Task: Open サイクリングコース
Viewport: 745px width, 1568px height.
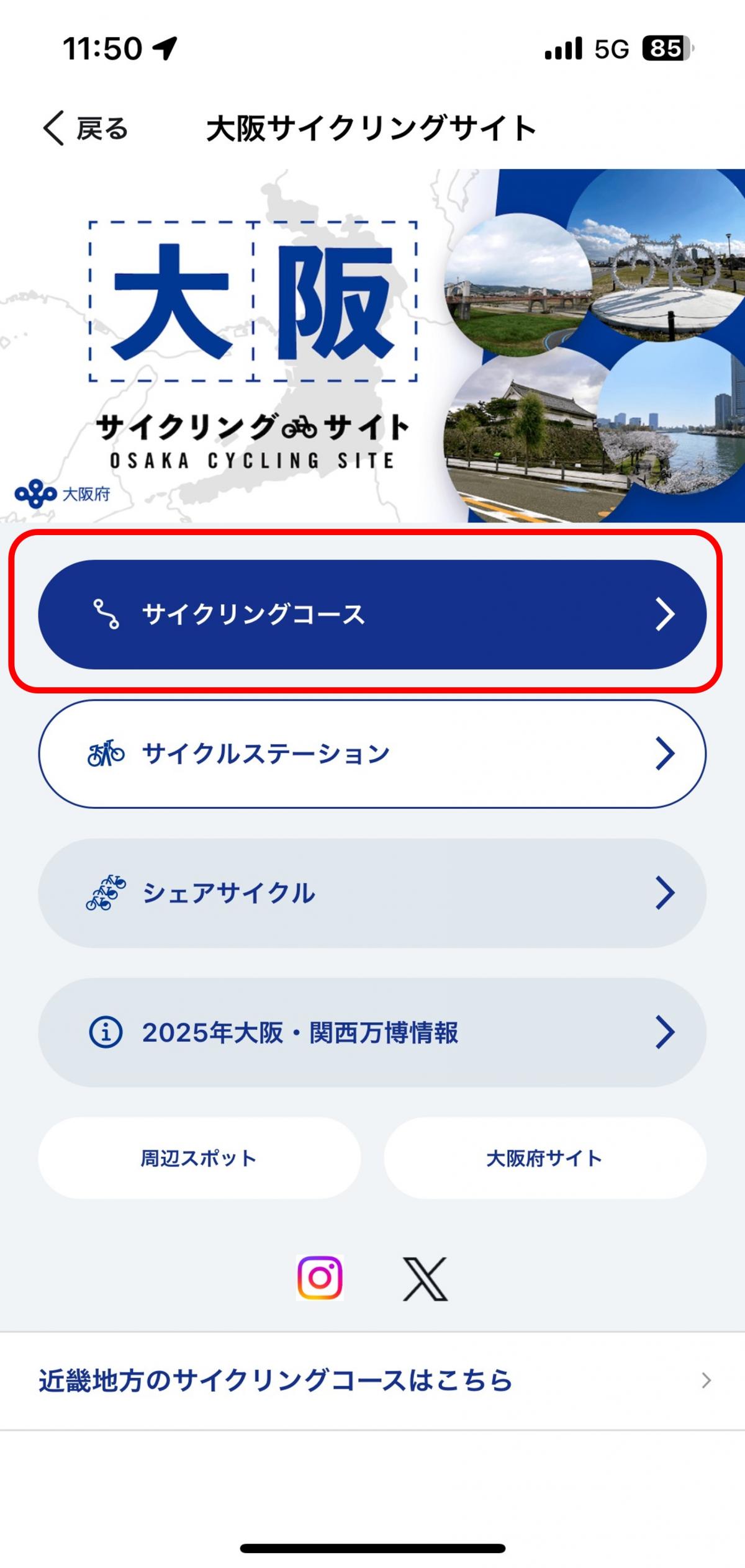Action: pos(372,614)
